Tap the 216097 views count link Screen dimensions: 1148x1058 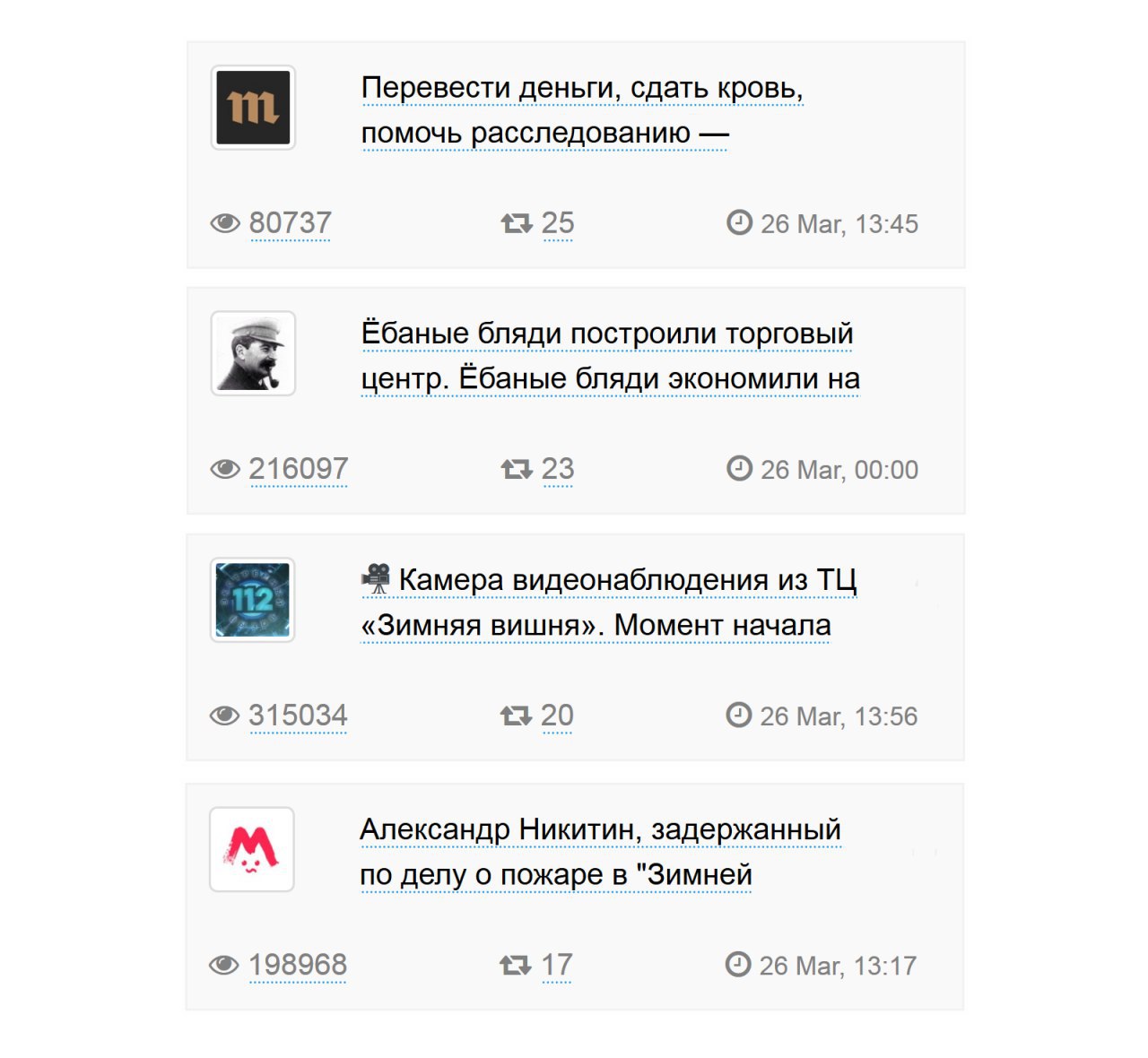click(298, 469)
